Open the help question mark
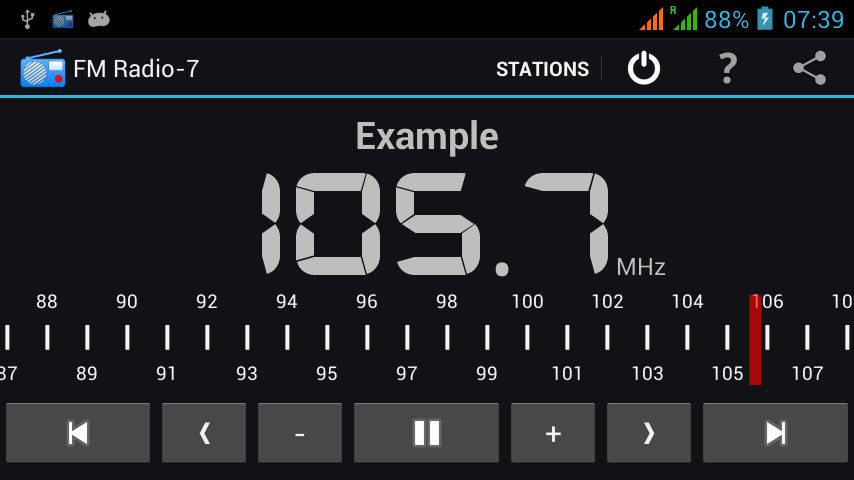This screenshot has width=854, height=480. 728,69
